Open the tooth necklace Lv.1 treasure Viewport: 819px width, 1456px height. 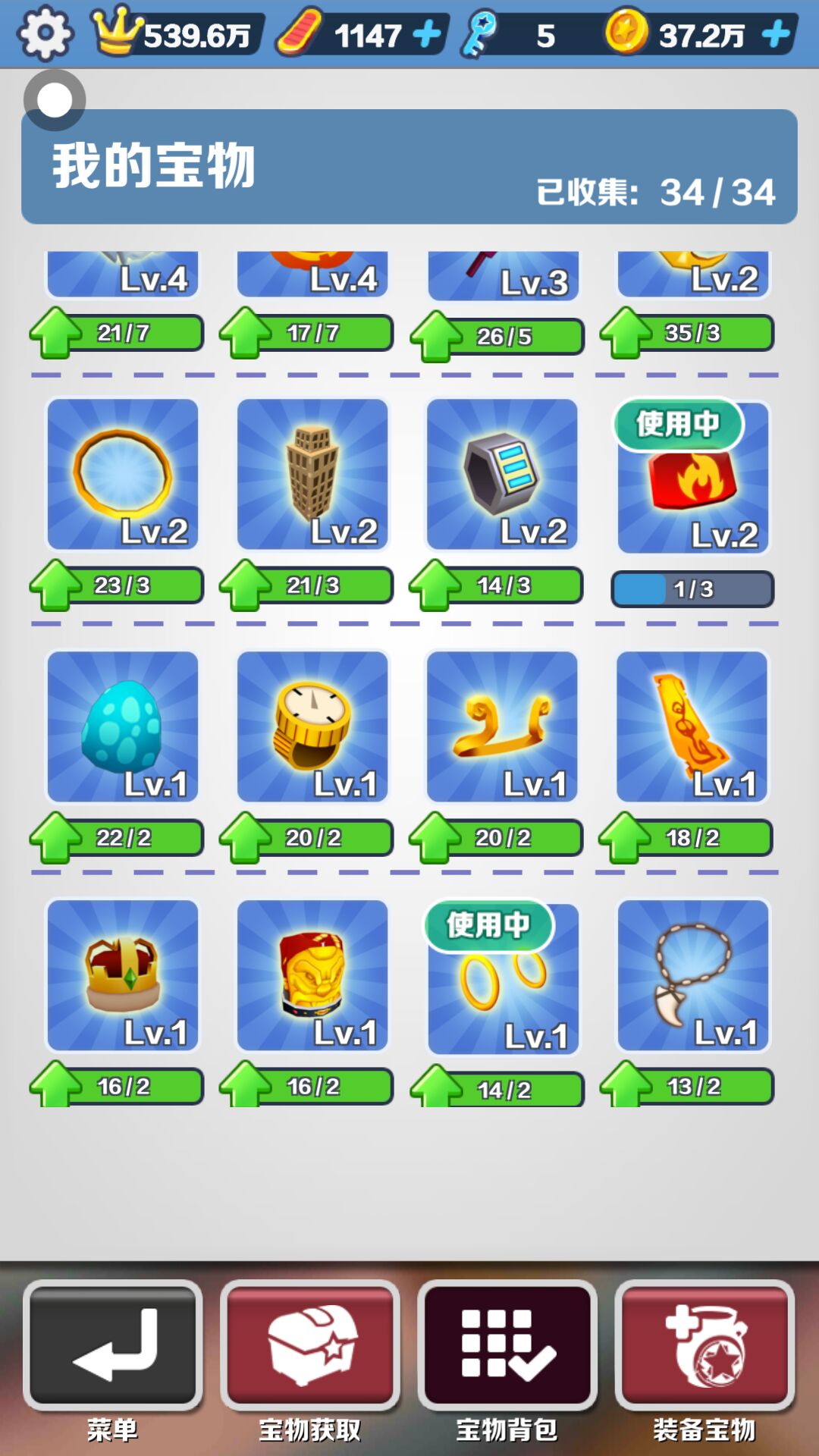693,975
